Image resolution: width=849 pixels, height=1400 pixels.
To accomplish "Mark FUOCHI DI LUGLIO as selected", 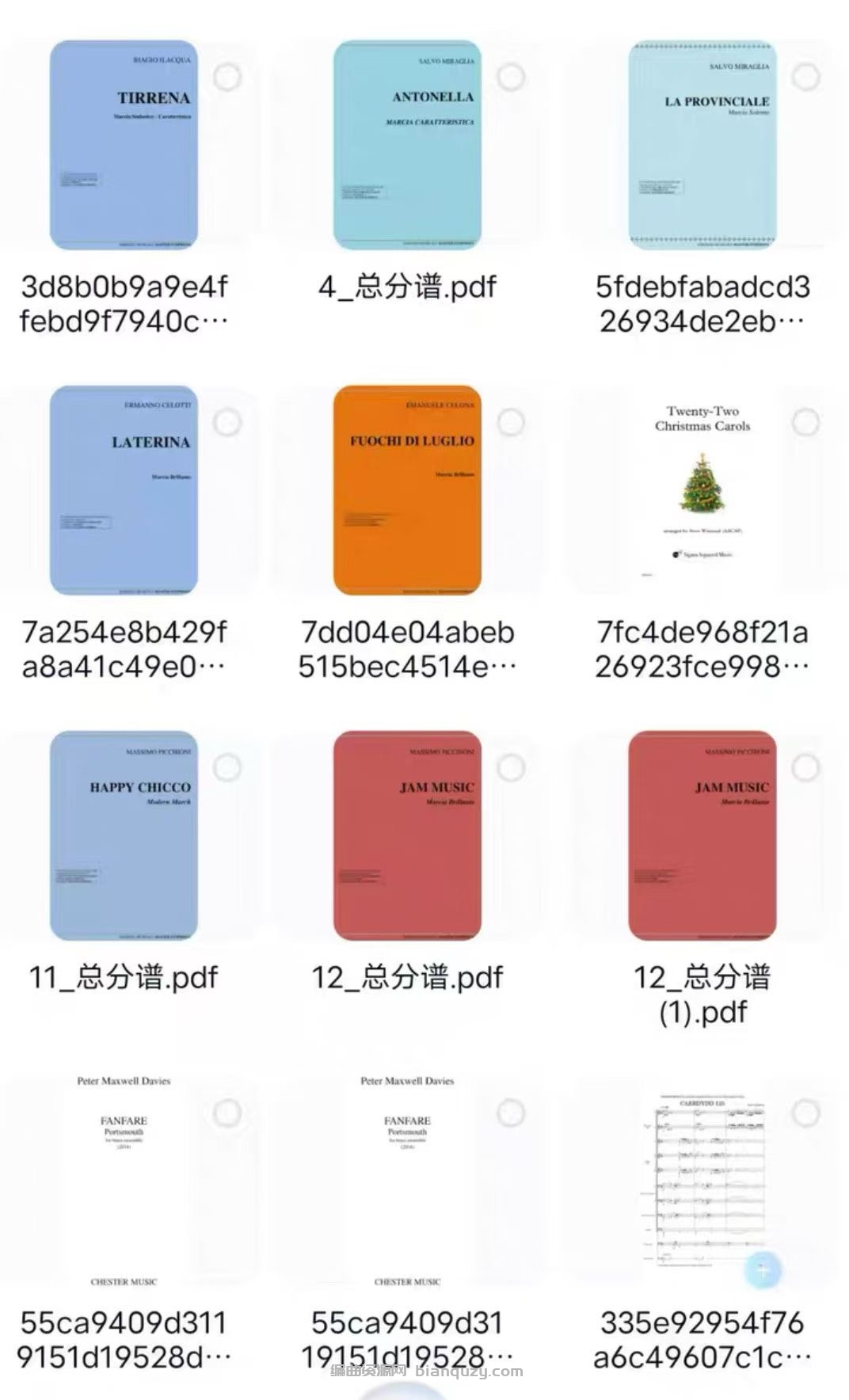I will pos(511,422).
